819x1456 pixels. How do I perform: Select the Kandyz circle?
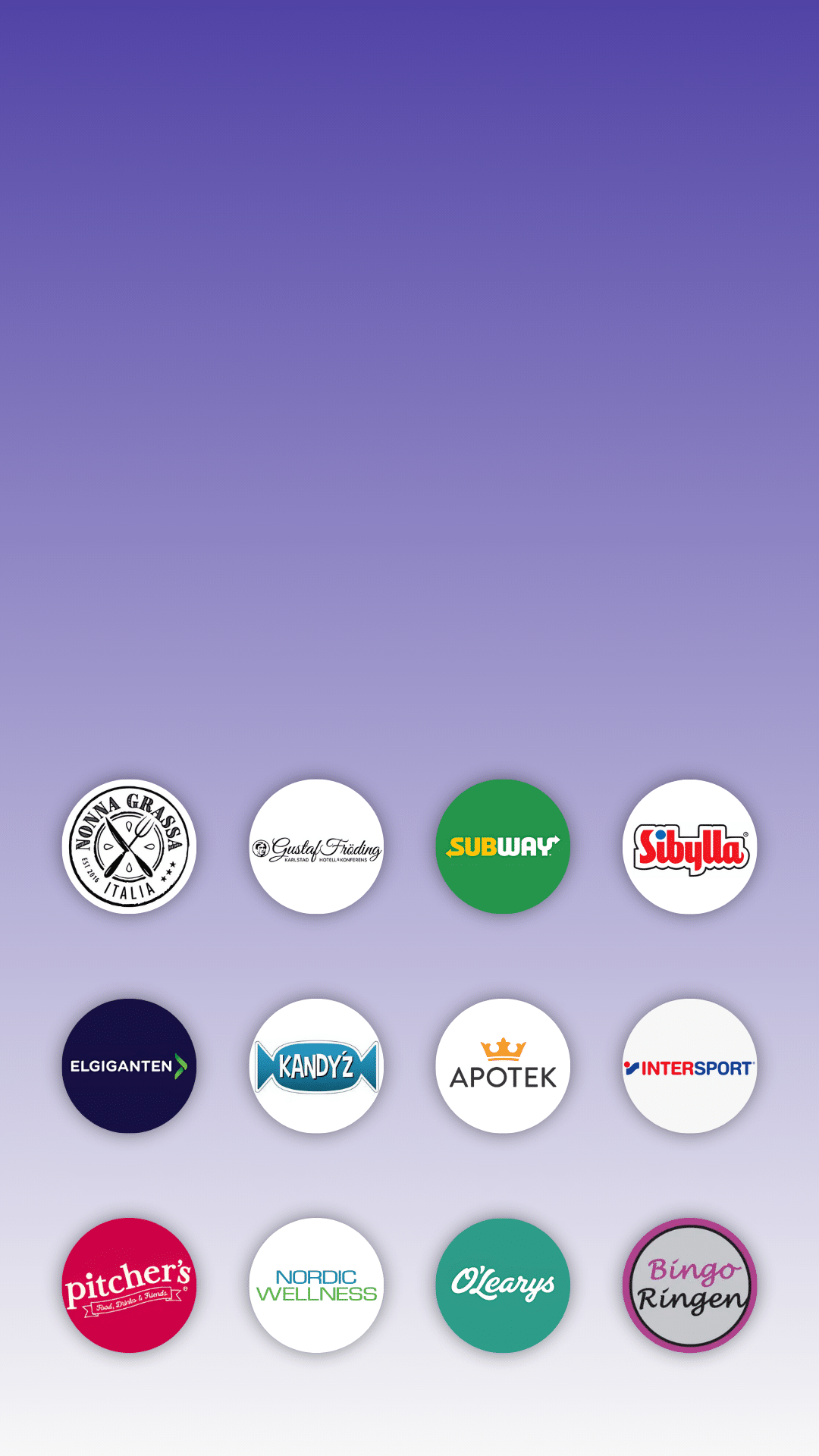pos(316,1066)
